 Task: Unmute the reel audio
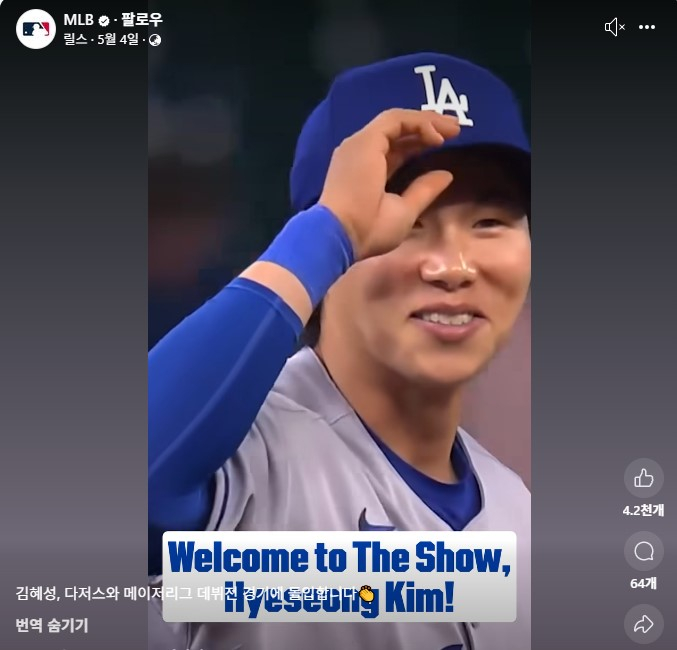614,27
